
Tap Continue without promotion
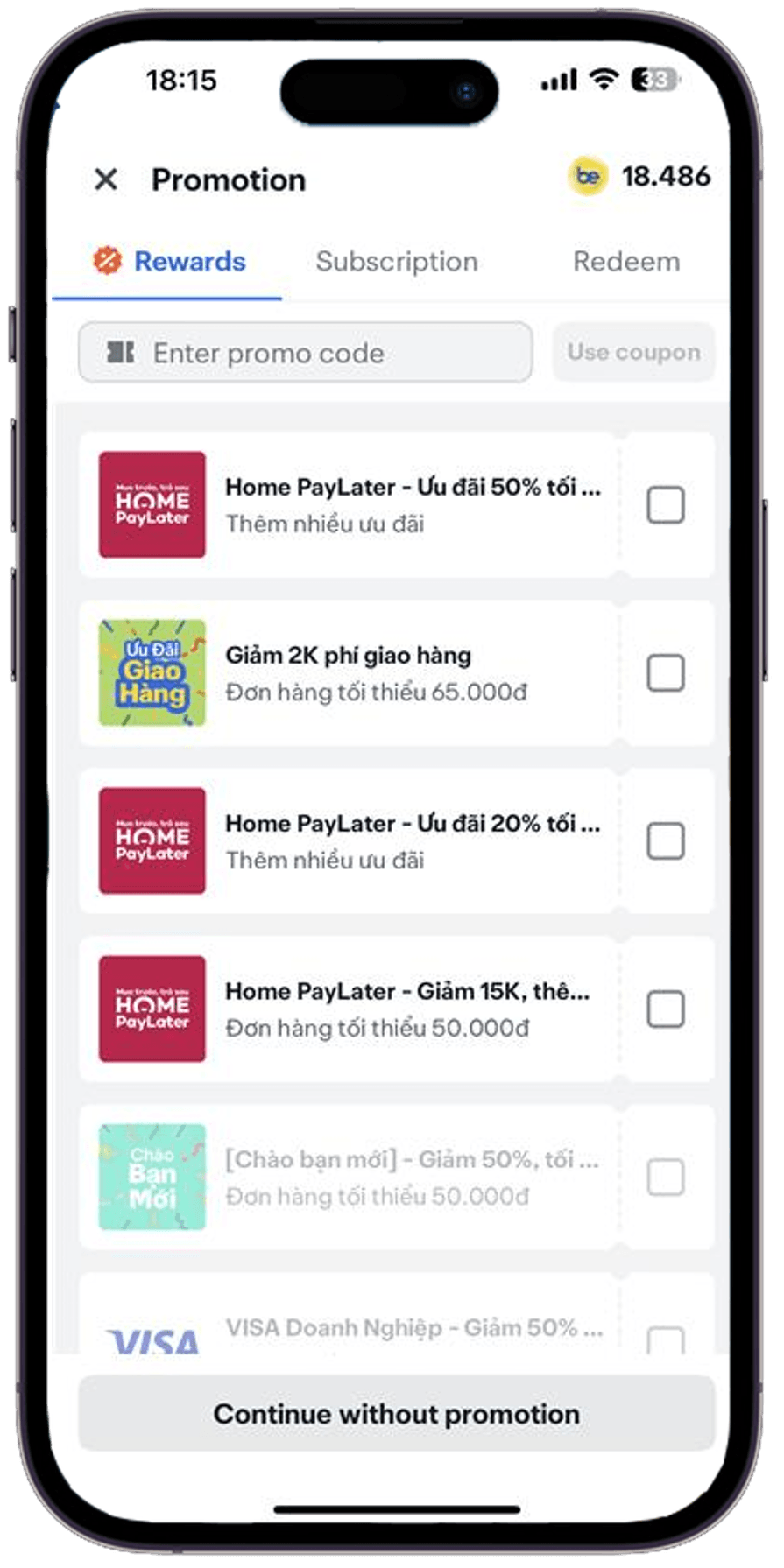tap(397, 1414)
